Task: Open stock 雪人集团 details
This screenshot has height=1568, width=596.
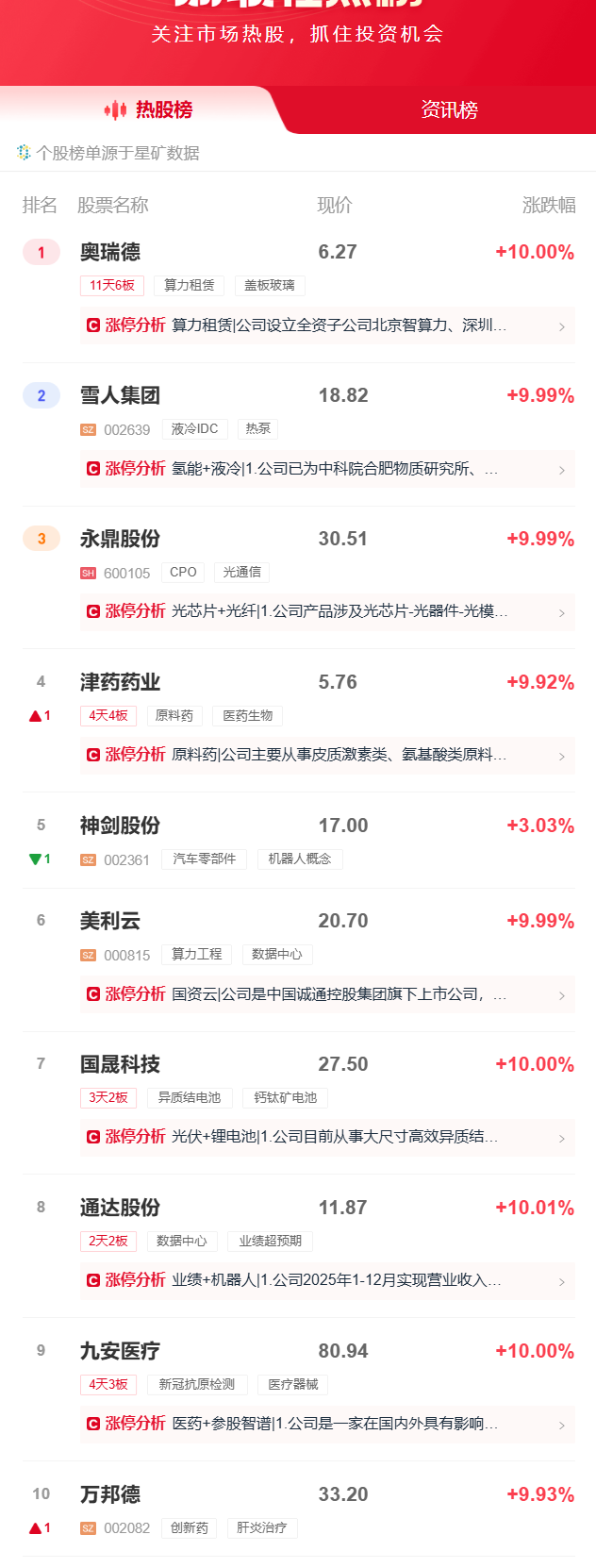Action: tap(120, 395)
